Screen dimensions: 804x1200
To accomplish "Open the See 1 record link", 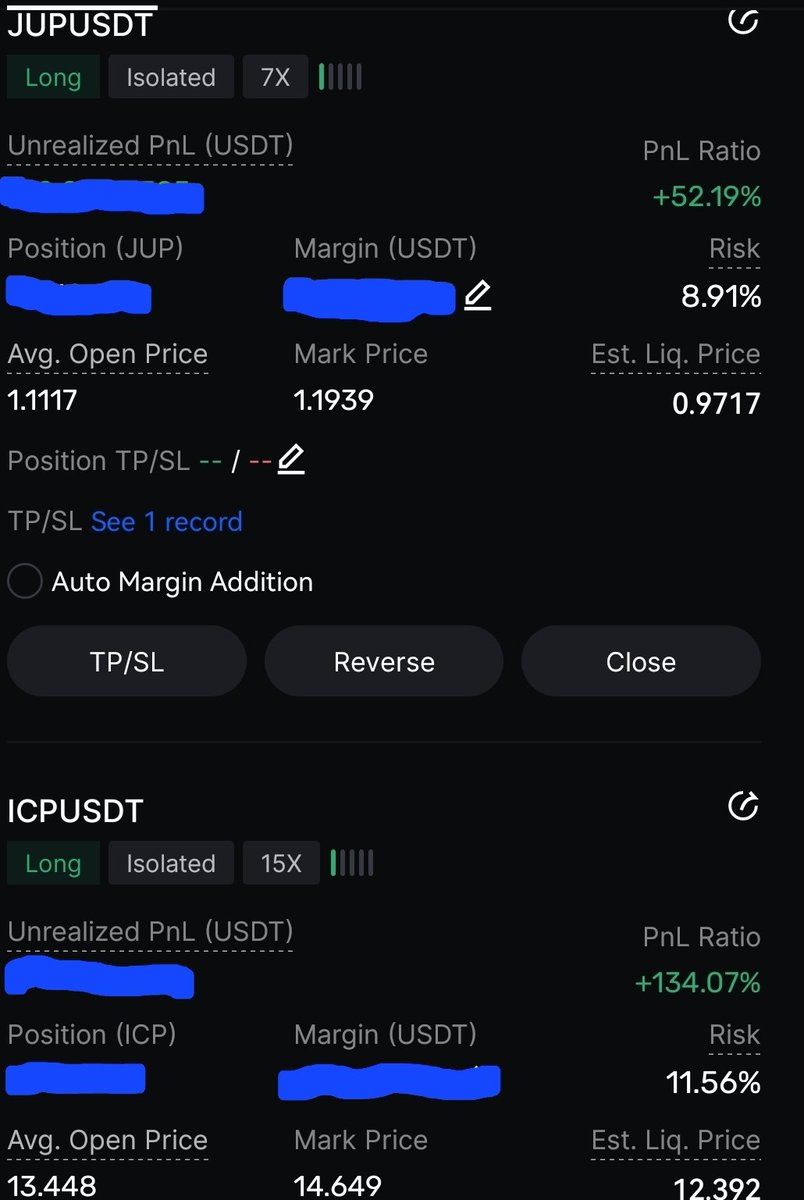I will click(166, 522).
